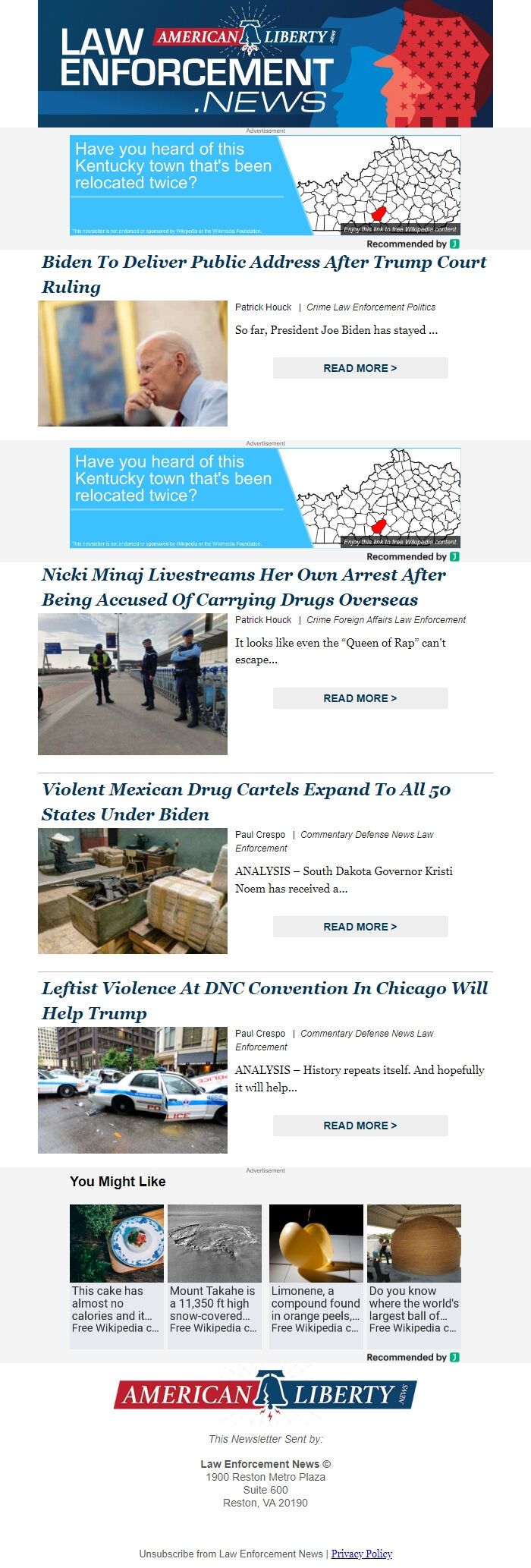Open READ MORE for Nicki Minaj arrest article
531x1568 pixels.
pos(360,698)
